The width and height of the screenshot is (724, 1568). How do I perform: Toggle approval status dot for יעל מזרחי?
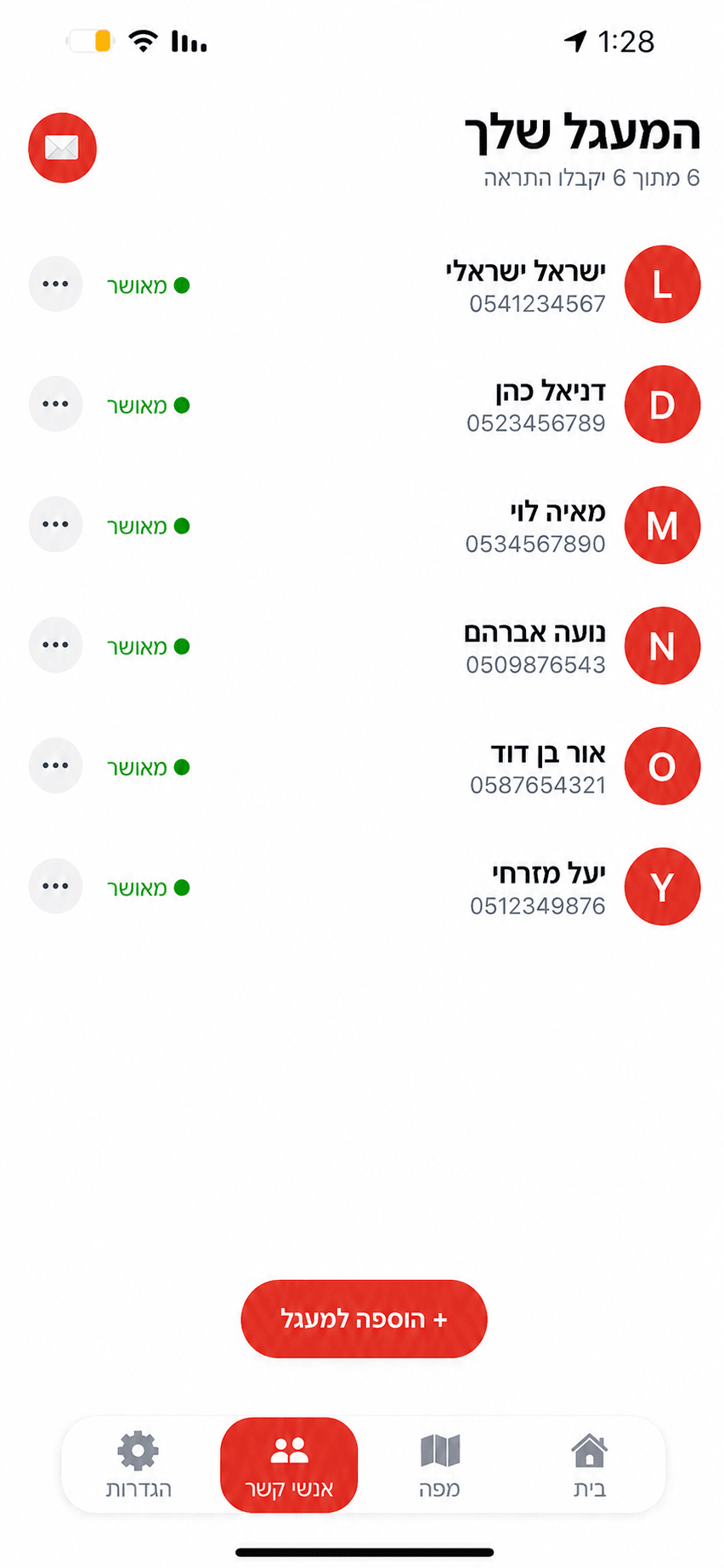[181, 888]
